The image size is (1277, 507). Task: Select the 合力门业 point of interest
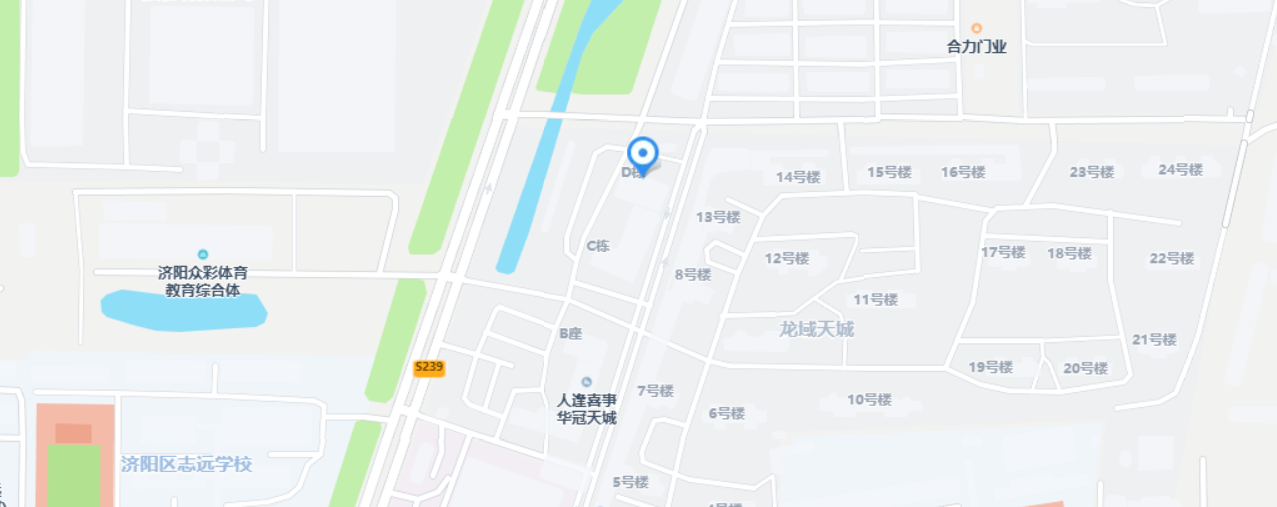tap(977, 28)
